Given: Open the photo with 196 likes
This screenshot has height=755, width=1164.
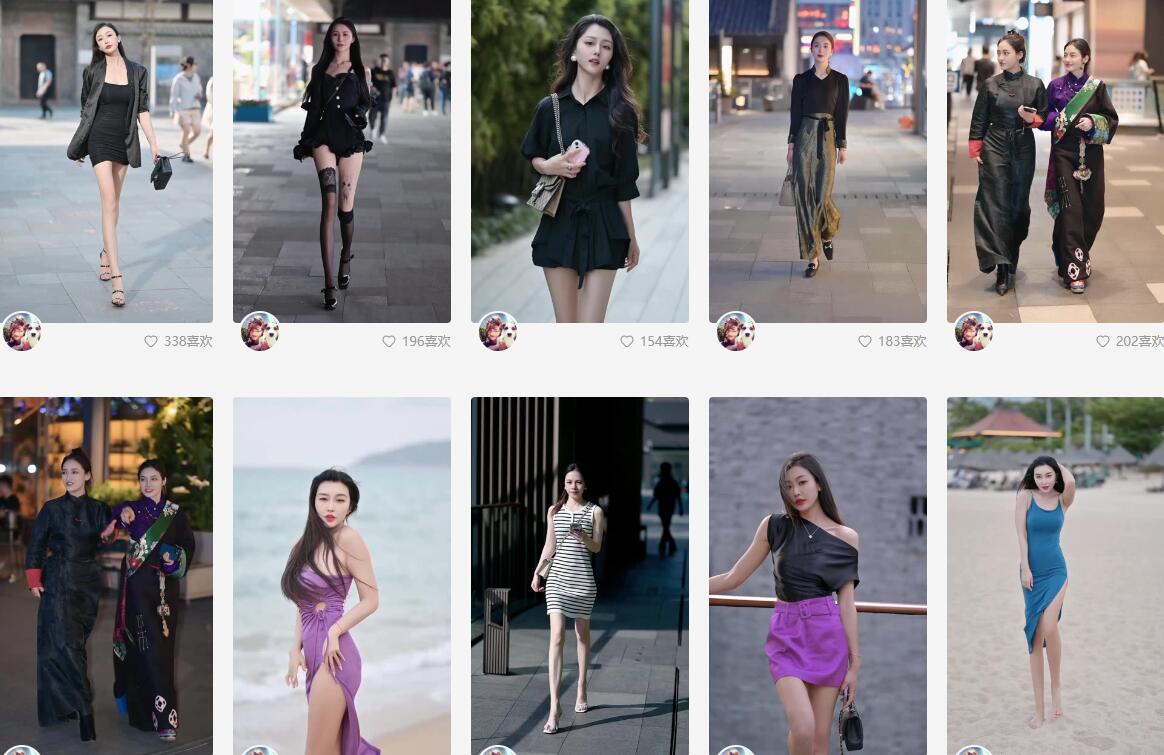Looking at the screenshot, I should [x=342, y=160].
